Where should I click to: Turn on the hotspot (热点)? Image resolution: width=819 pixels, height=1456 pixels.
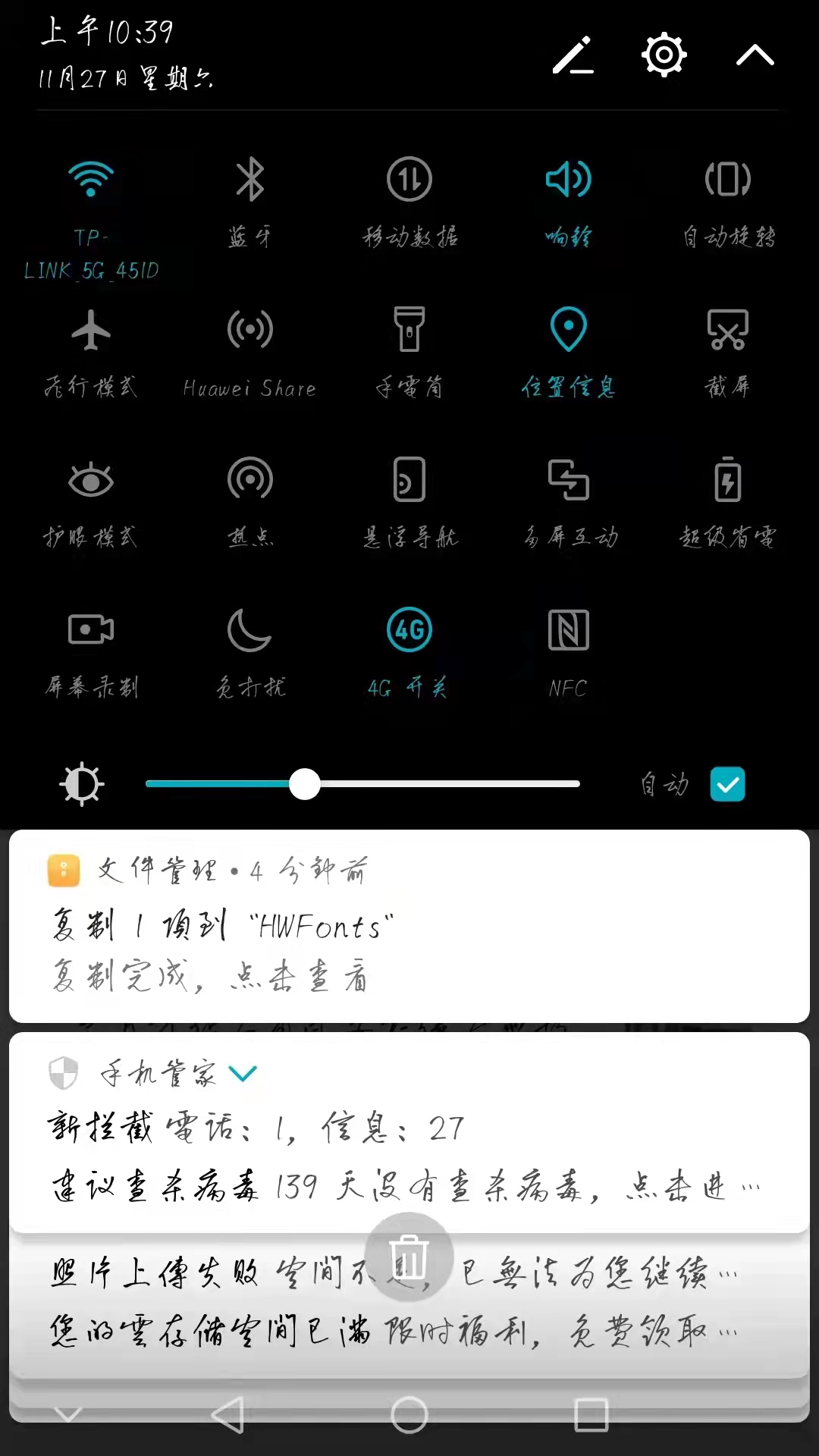[x=249, y=481]
